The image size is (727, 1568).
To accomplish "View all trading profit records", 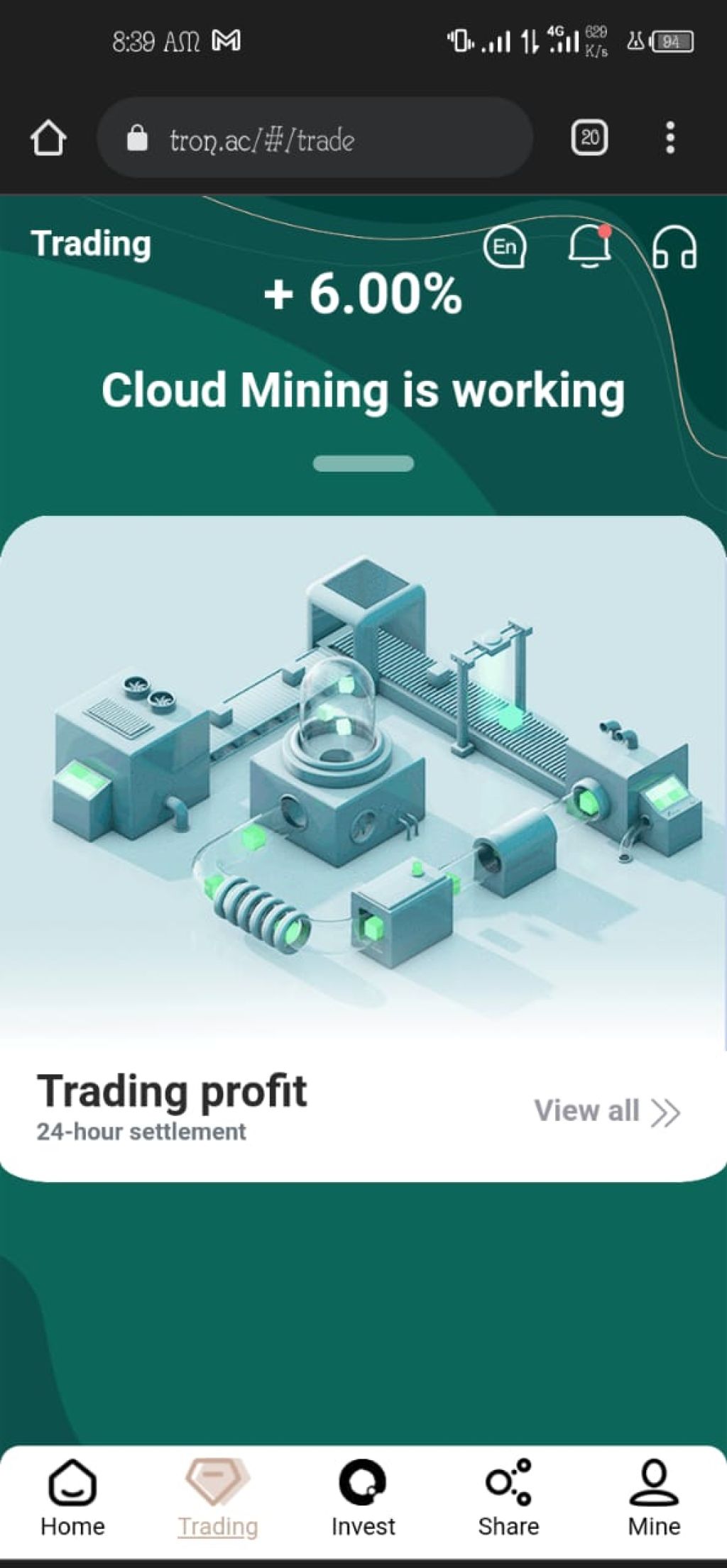I will coord(607,1111).
